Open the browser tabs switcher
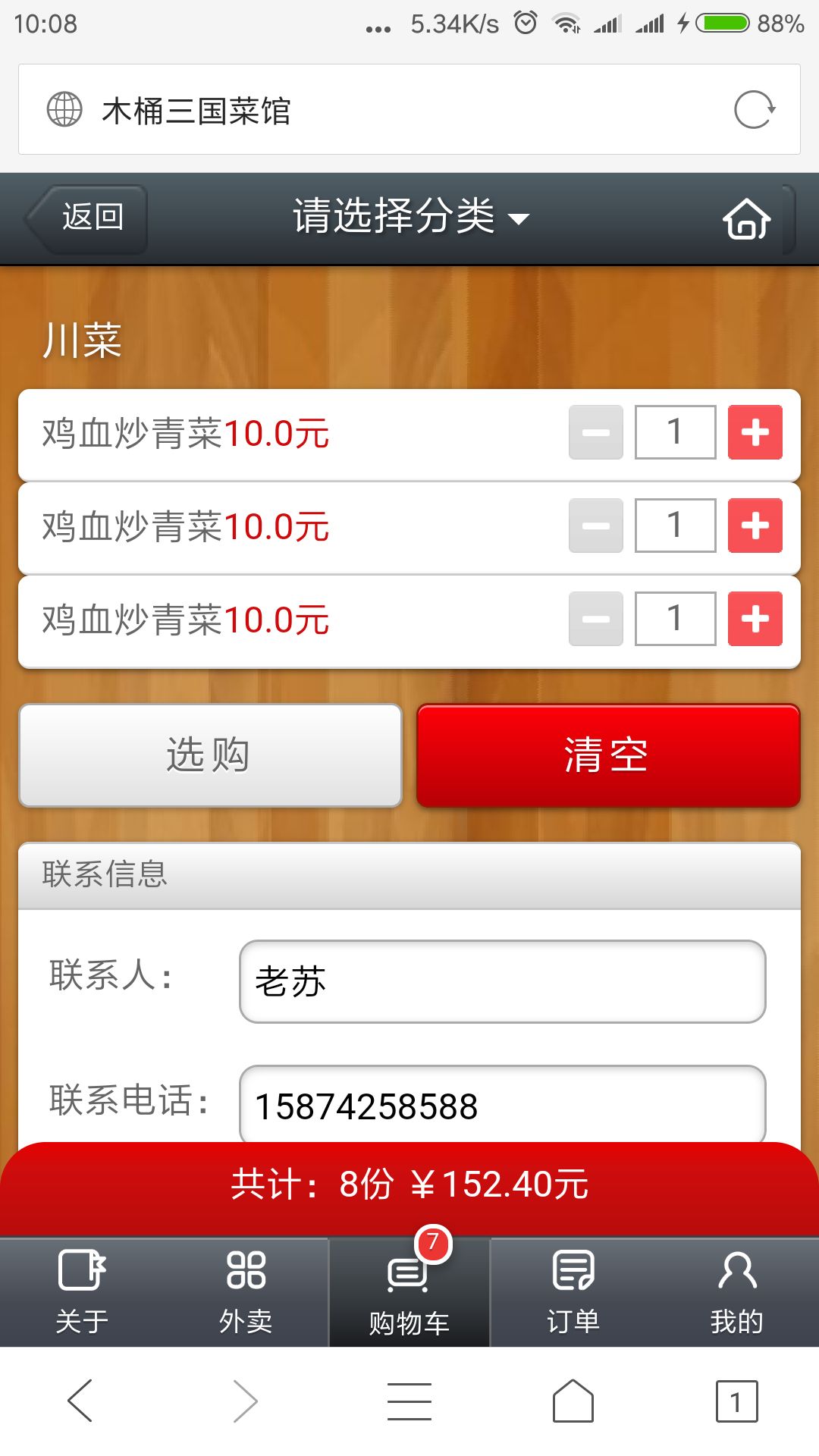Screen dimensions: 819x1456 click(x=736, y=1401)
